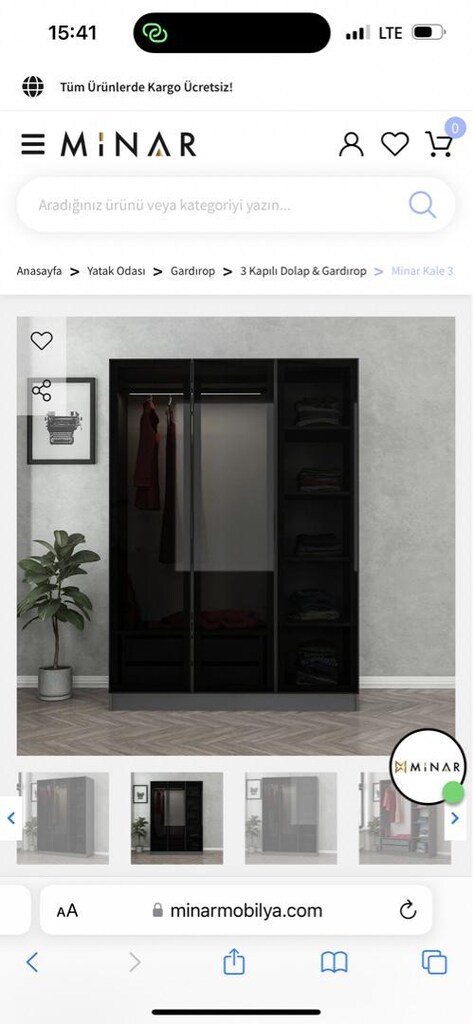Viewport: 473px width, 1024px height.
Task: Open the shopping cart
Action: (440, 144)
